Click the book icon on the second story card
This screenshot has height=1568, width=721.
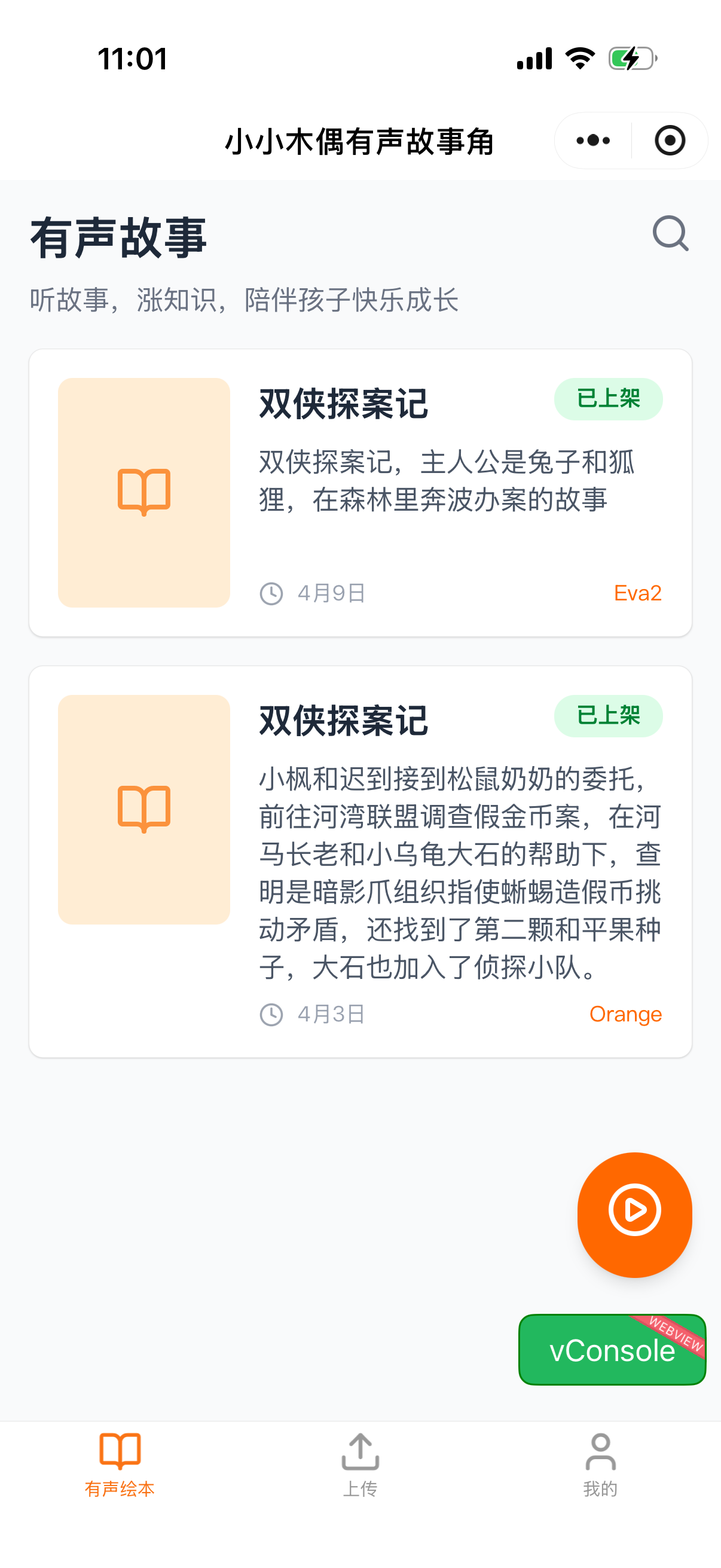143,808
